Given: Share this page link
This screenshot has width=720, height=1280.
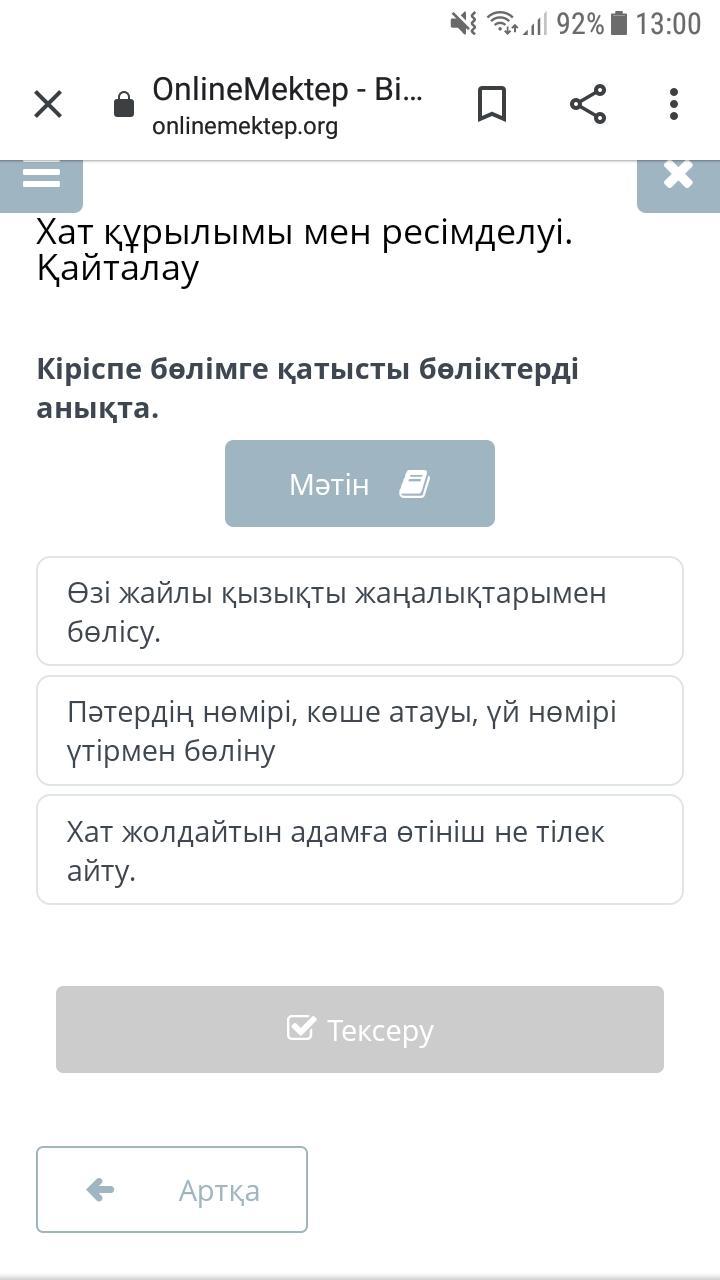Looking at the screenshot, I should tap(588, 104).
